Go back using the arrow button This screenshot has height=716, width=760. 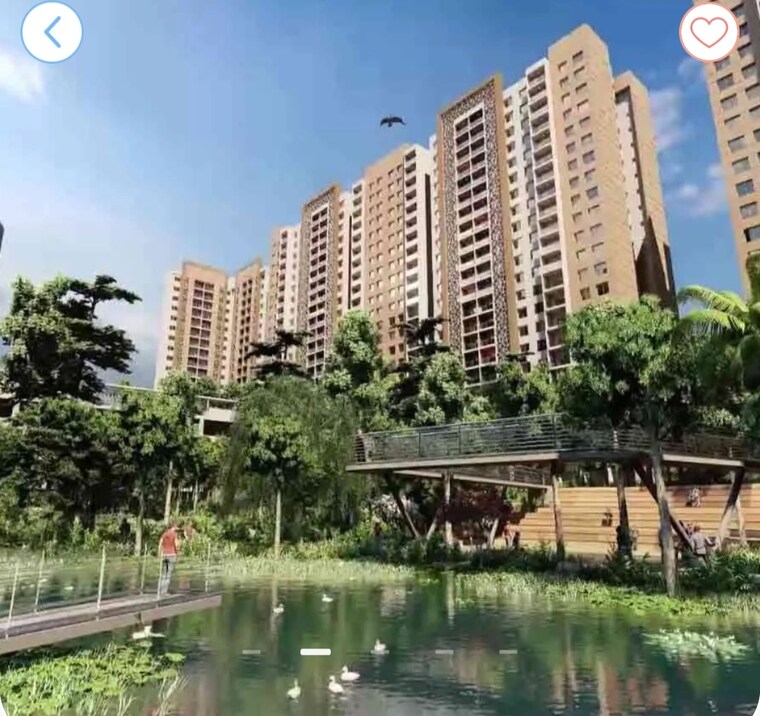[x=52, y=32]
